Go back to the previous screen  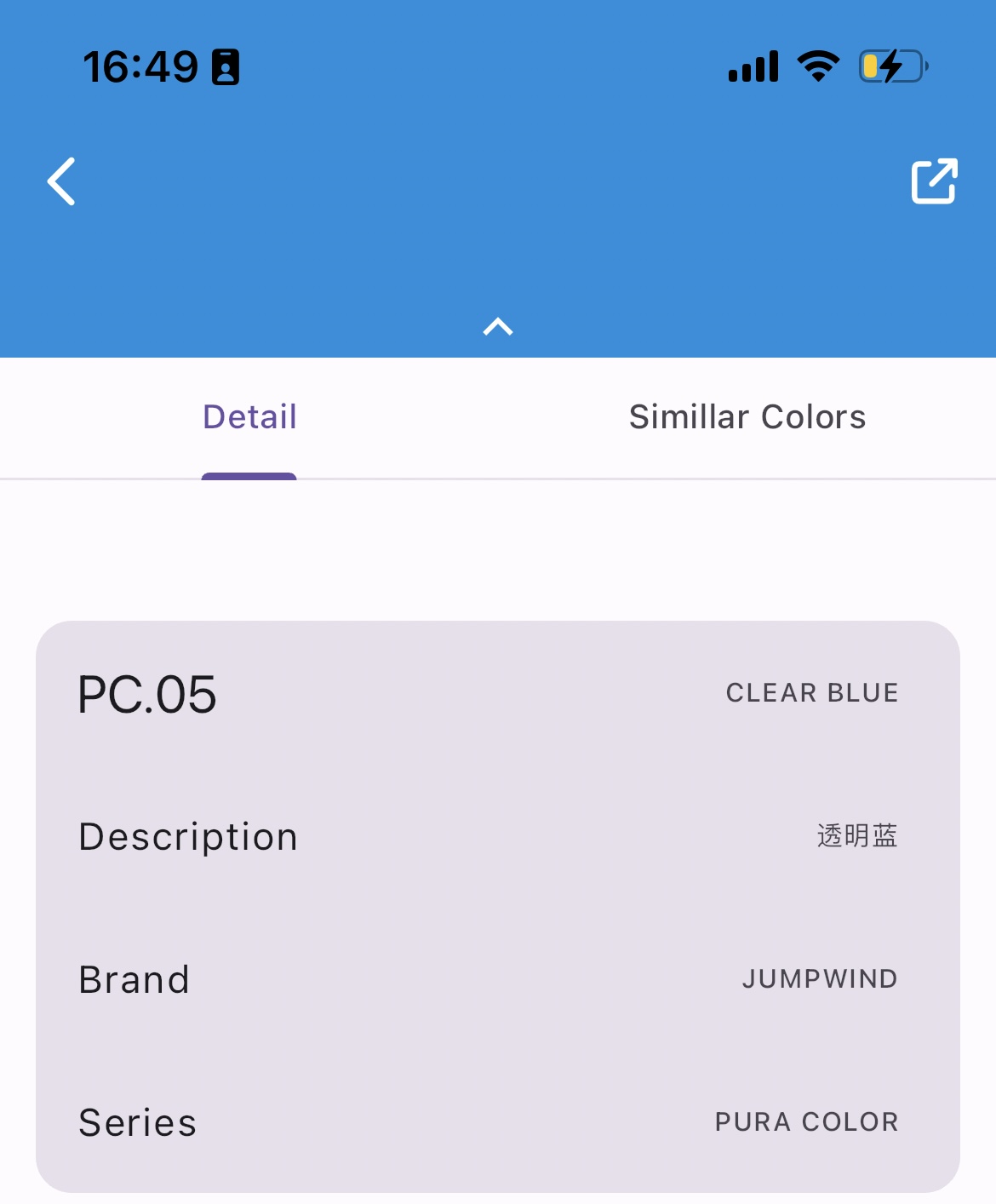61,181
